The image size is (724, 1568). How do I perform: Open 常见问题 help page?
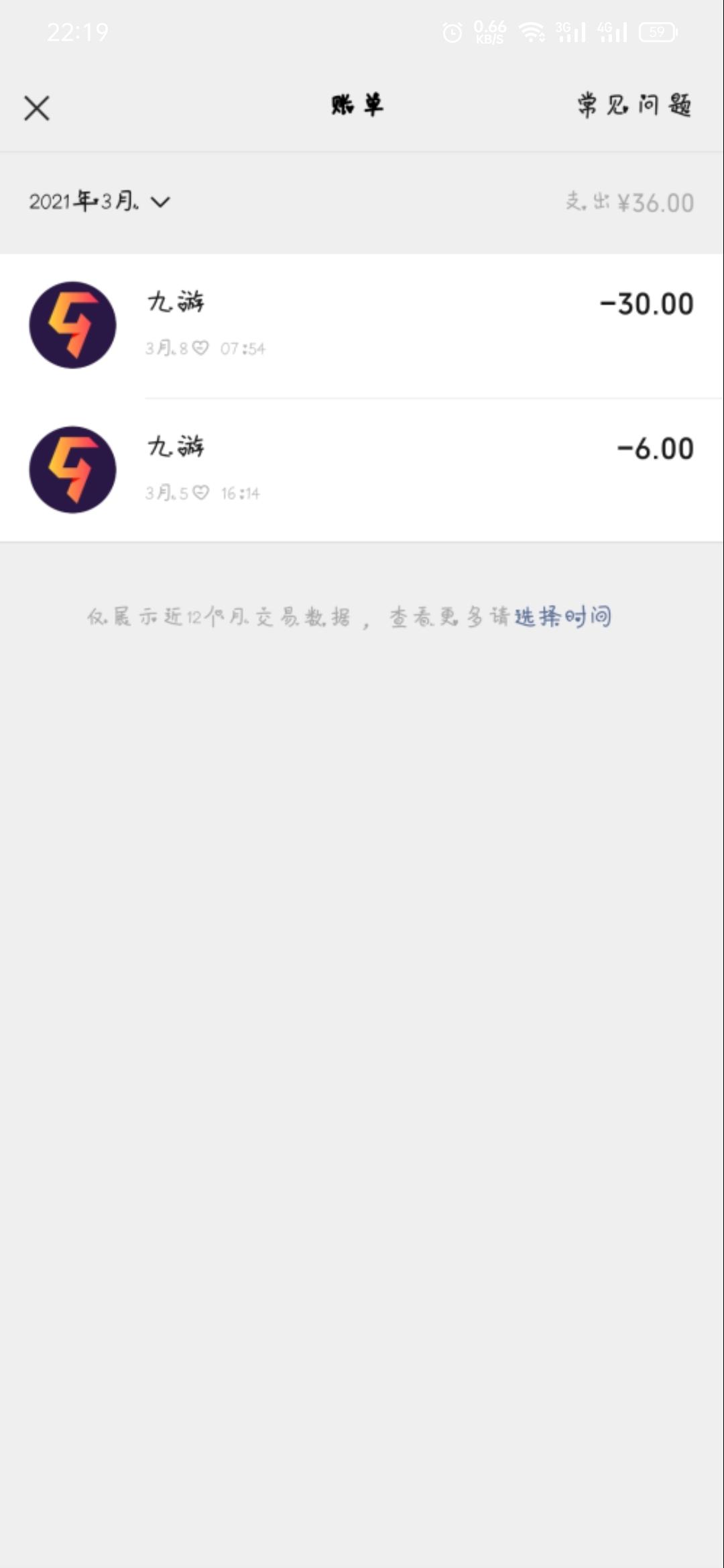coord(634,105)
